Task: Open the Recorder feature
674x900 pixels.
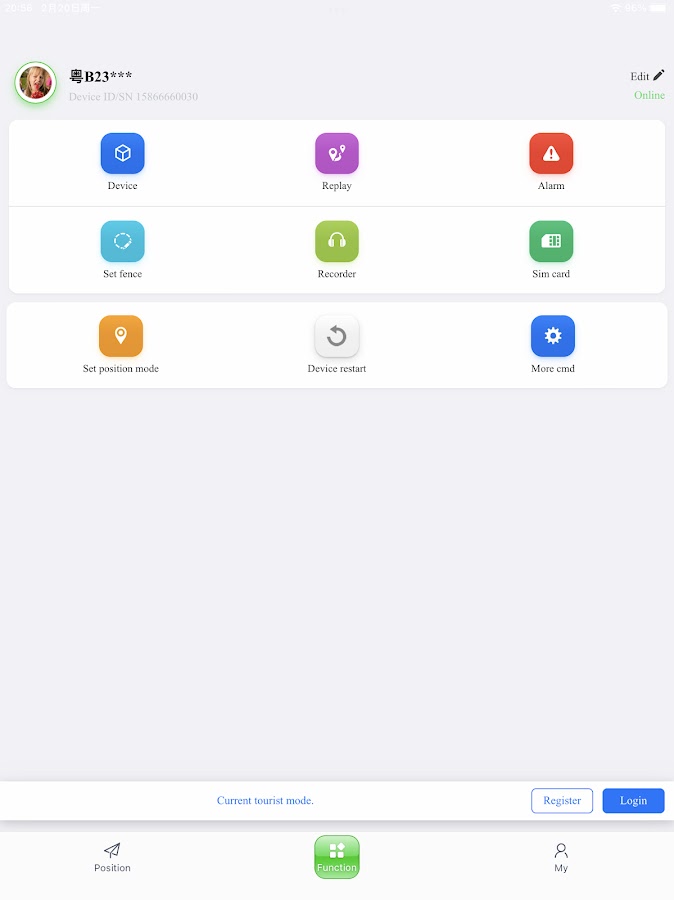Action: (x=337, y=242)
